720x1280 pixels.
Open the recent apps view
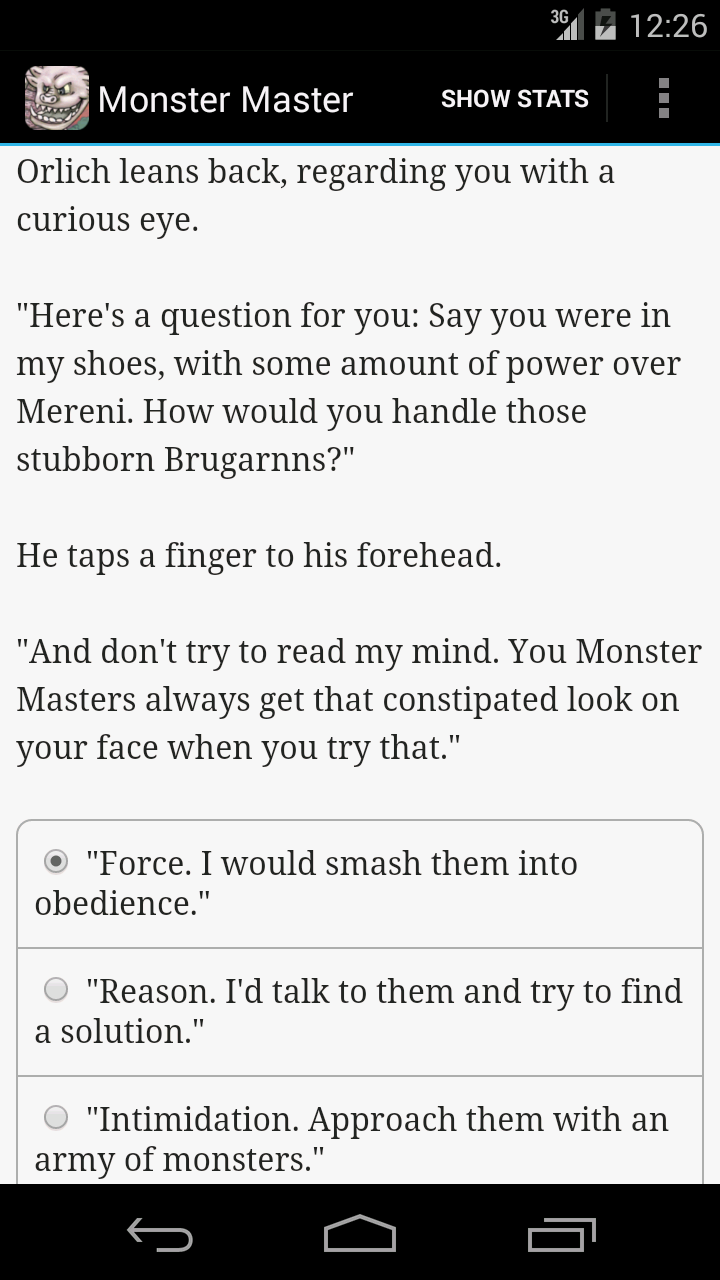[561, 1234]
